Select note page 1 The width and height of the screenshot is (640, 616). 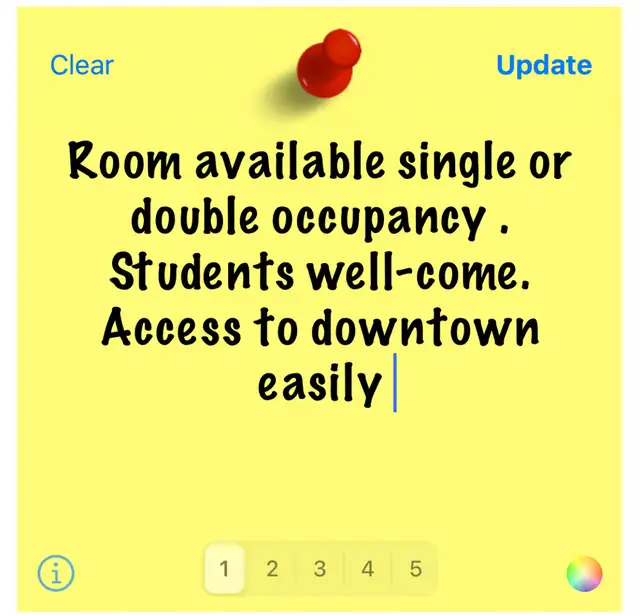(225, 570)
